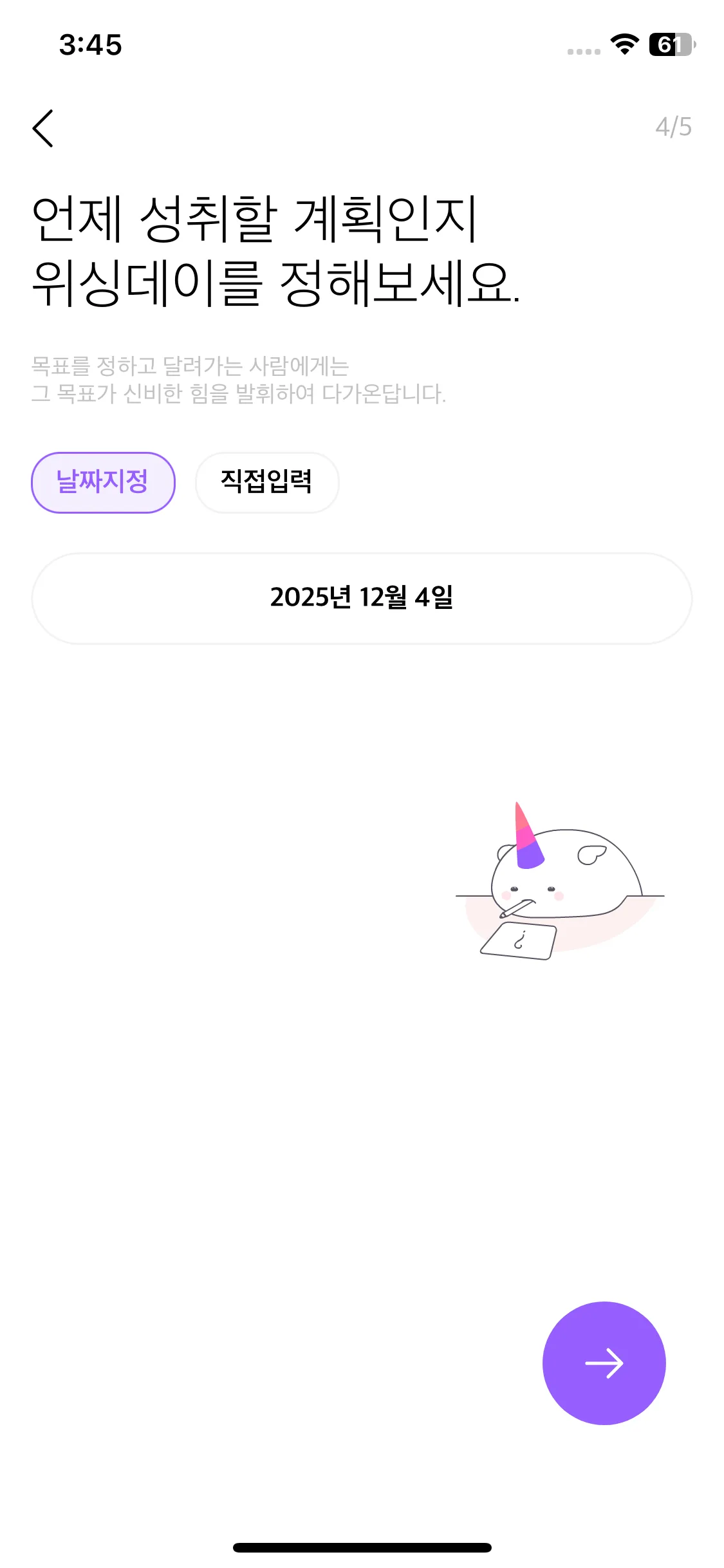Go back to the previous step
The width and height of the screenshot is (724, 1568).
tap(43, 128)
